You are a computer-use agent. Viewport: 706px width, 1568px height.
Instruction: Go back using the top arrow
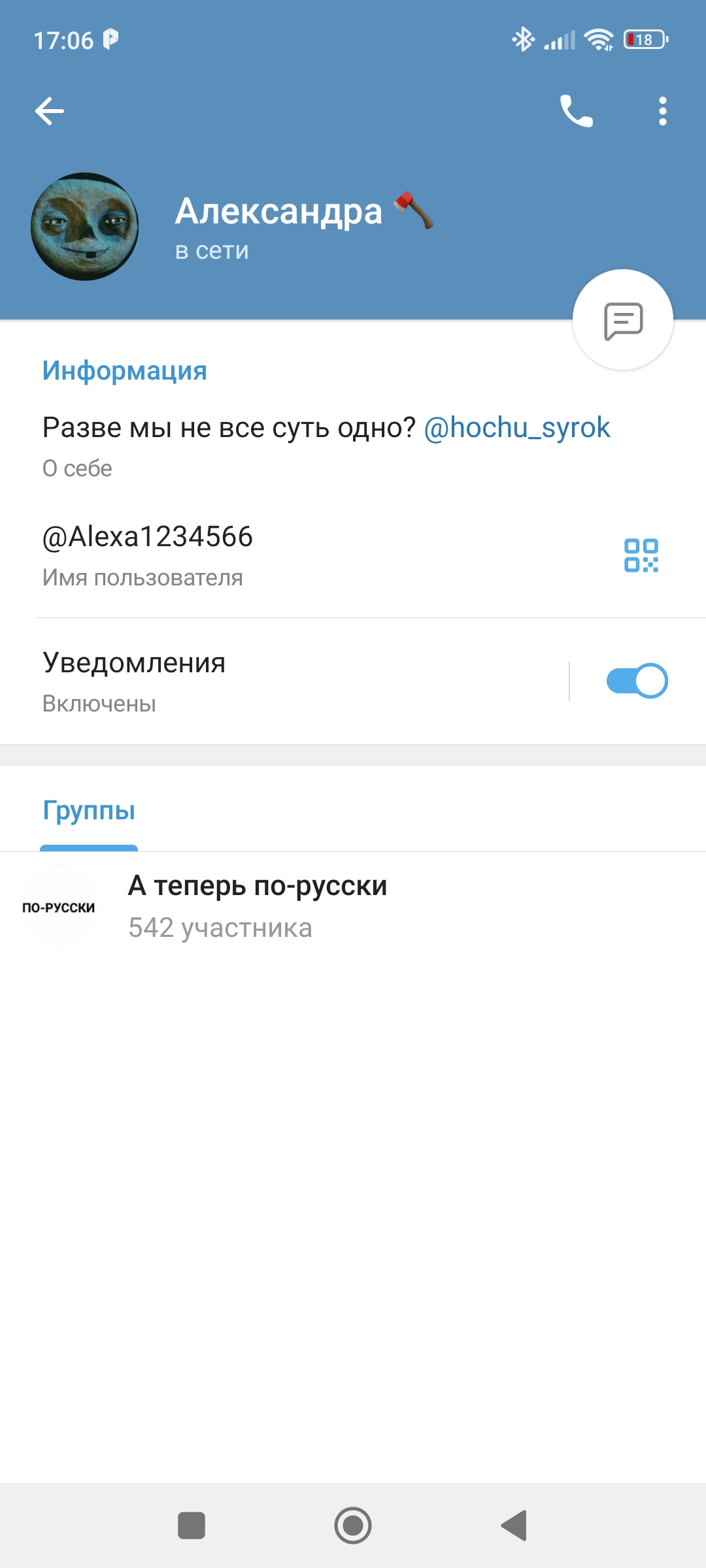[x=50, y=111]
